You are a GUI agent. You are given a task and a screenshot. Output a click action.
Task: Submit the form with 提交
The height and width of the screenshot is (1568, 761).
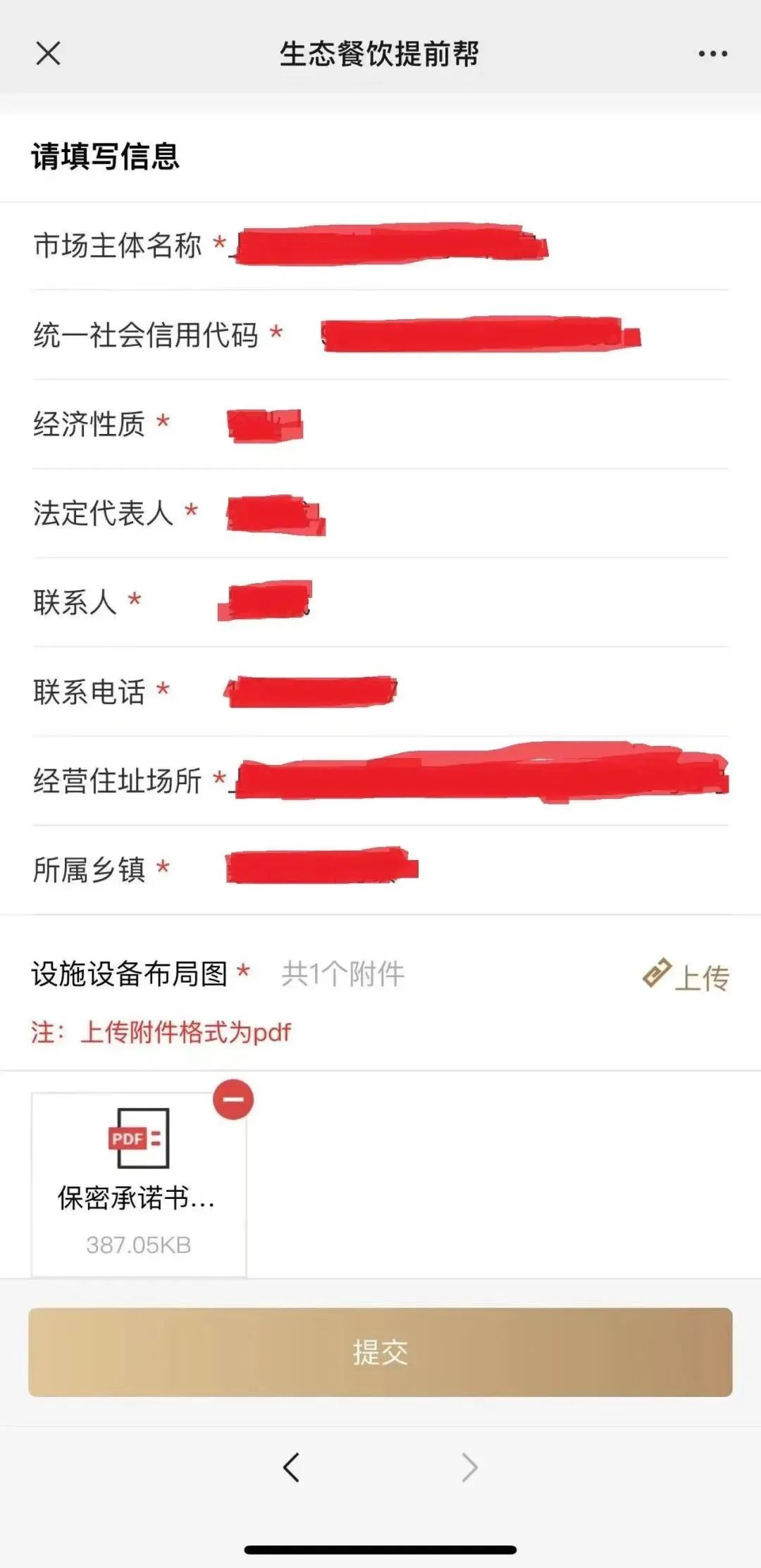[380, 1352]
